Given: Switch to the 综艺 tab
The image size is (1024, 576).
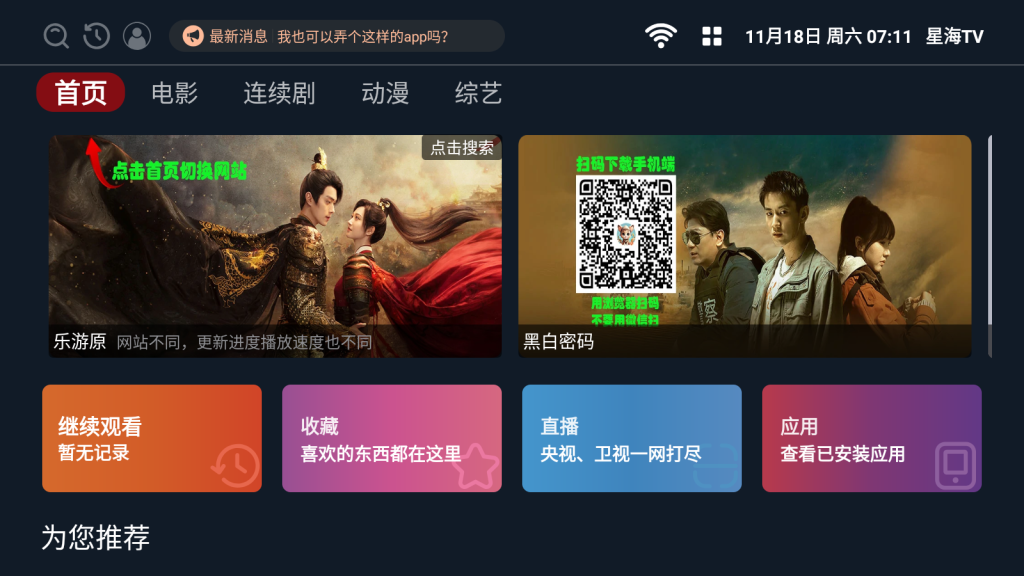Looking at the screenshot, I should point(478,93).
